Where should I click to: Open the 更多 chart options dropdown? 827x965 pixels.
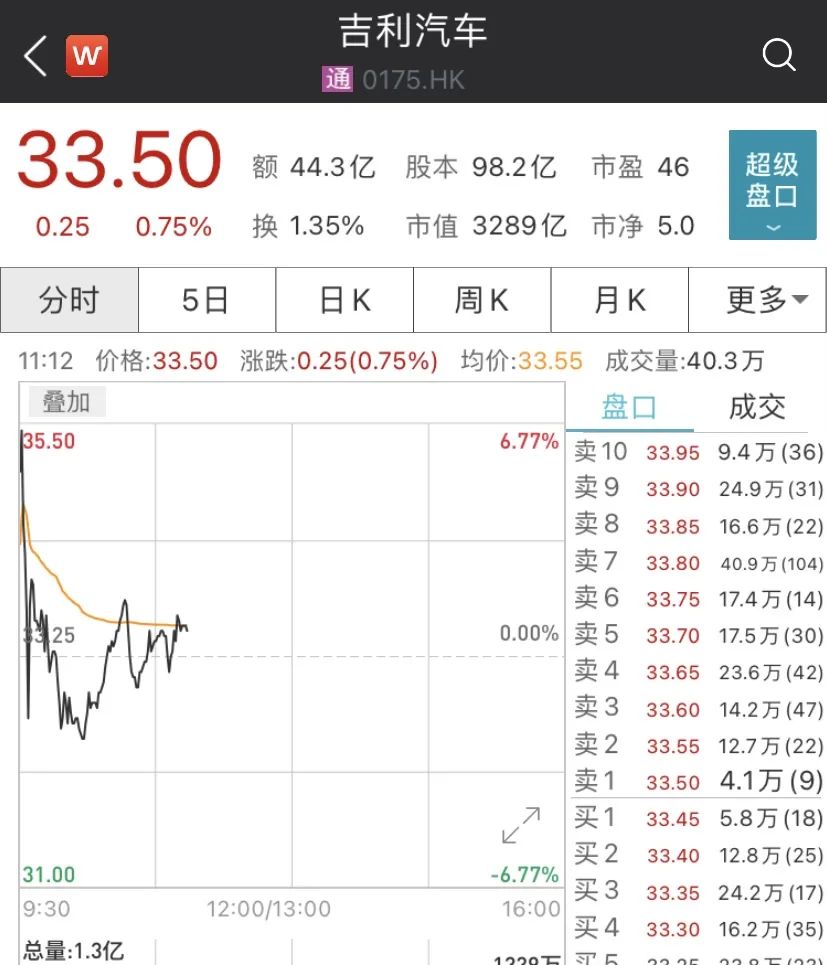pos(758,300)
